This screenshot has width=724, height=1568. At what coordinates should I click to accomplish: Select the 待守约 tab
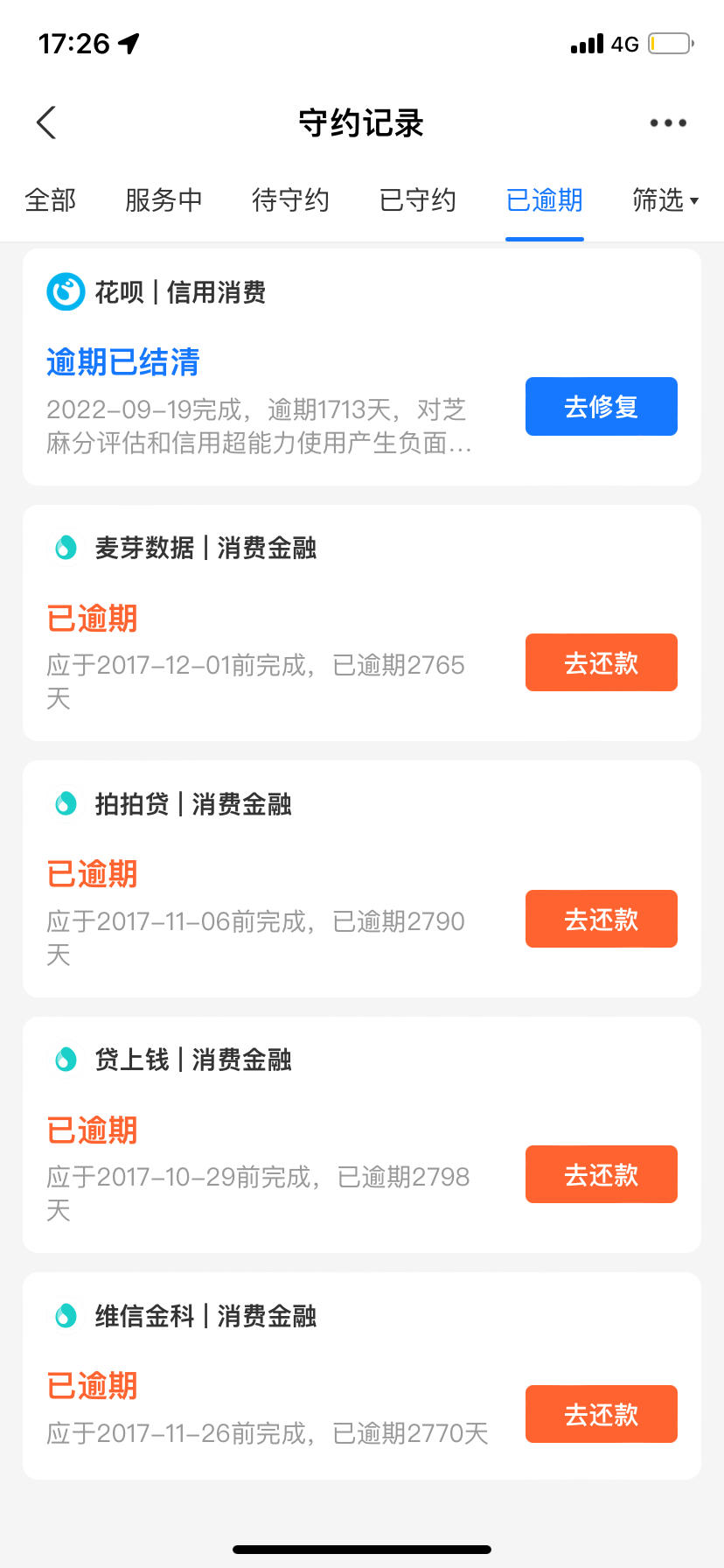(290, 200)
